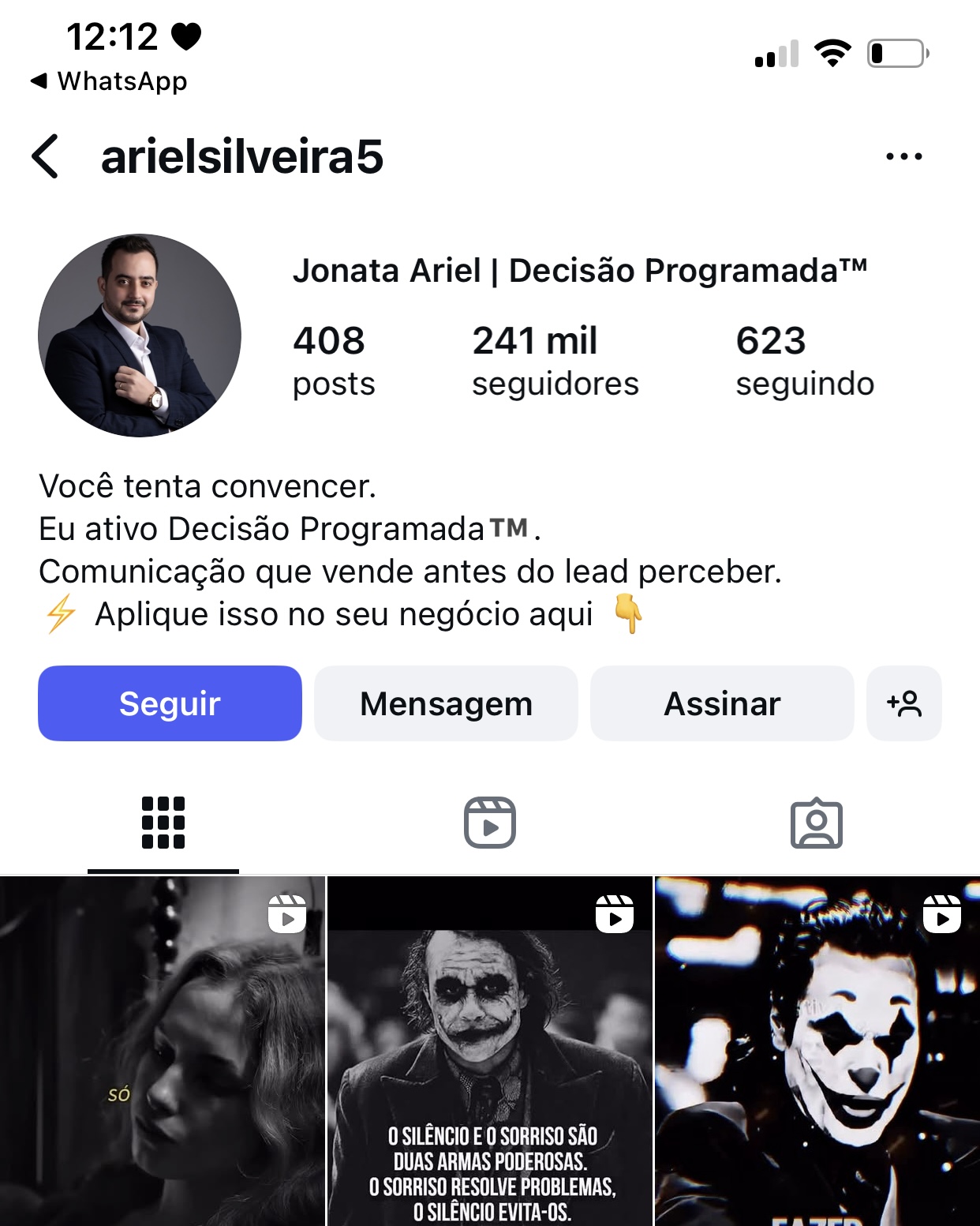Send a message via Mensagem button
The width and height of the screenshot is (980, 1226).
(446, 703)
